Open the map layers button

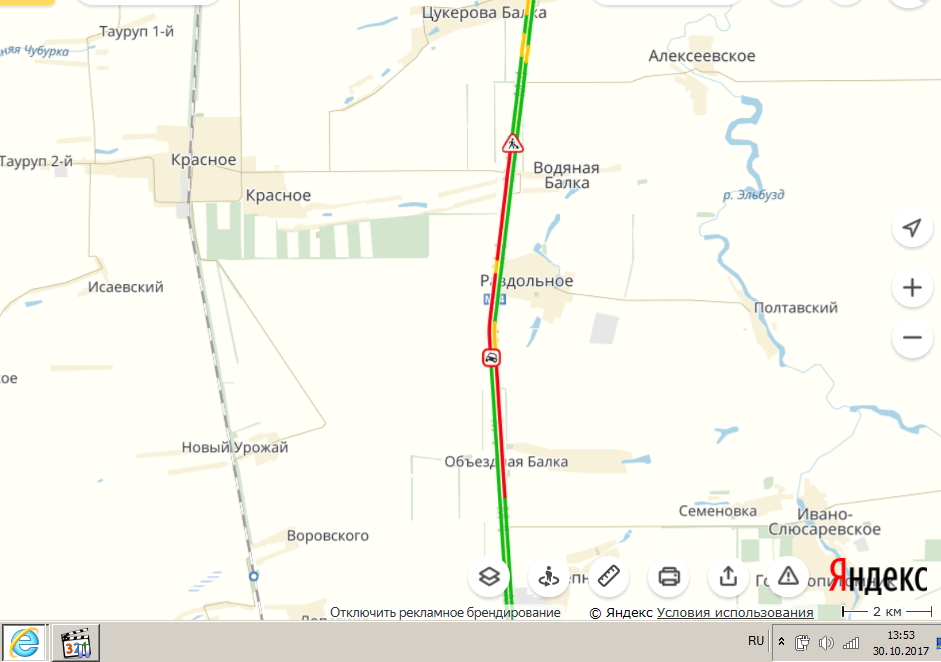488,576
